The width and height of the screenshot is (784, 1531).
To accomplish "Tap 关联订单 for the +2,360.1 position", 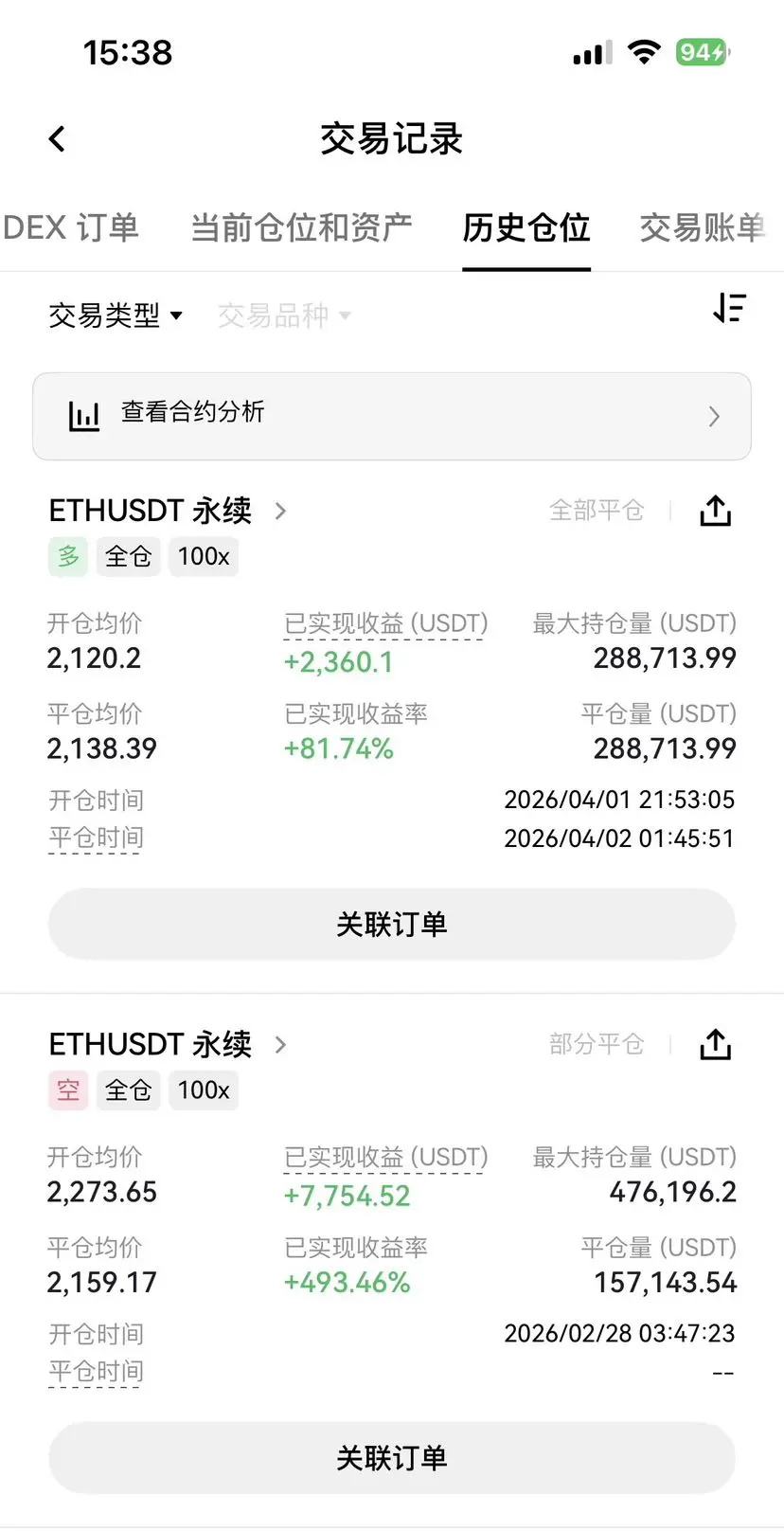I will point(392,924).
